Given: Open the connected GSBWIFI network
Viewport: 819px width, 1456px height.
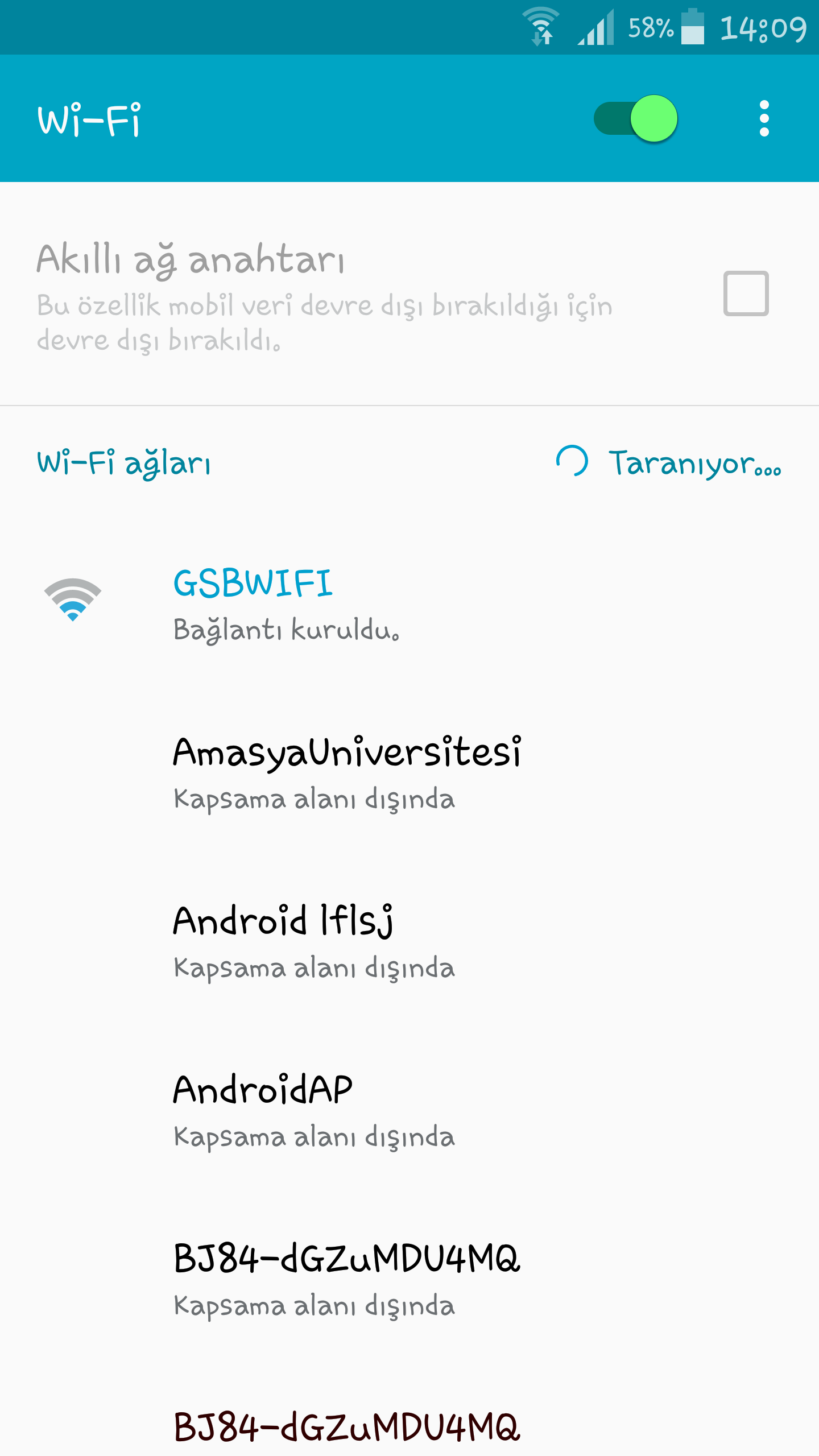Looking at the screenshot, I should pyautogui.click(x=409, y=604).
